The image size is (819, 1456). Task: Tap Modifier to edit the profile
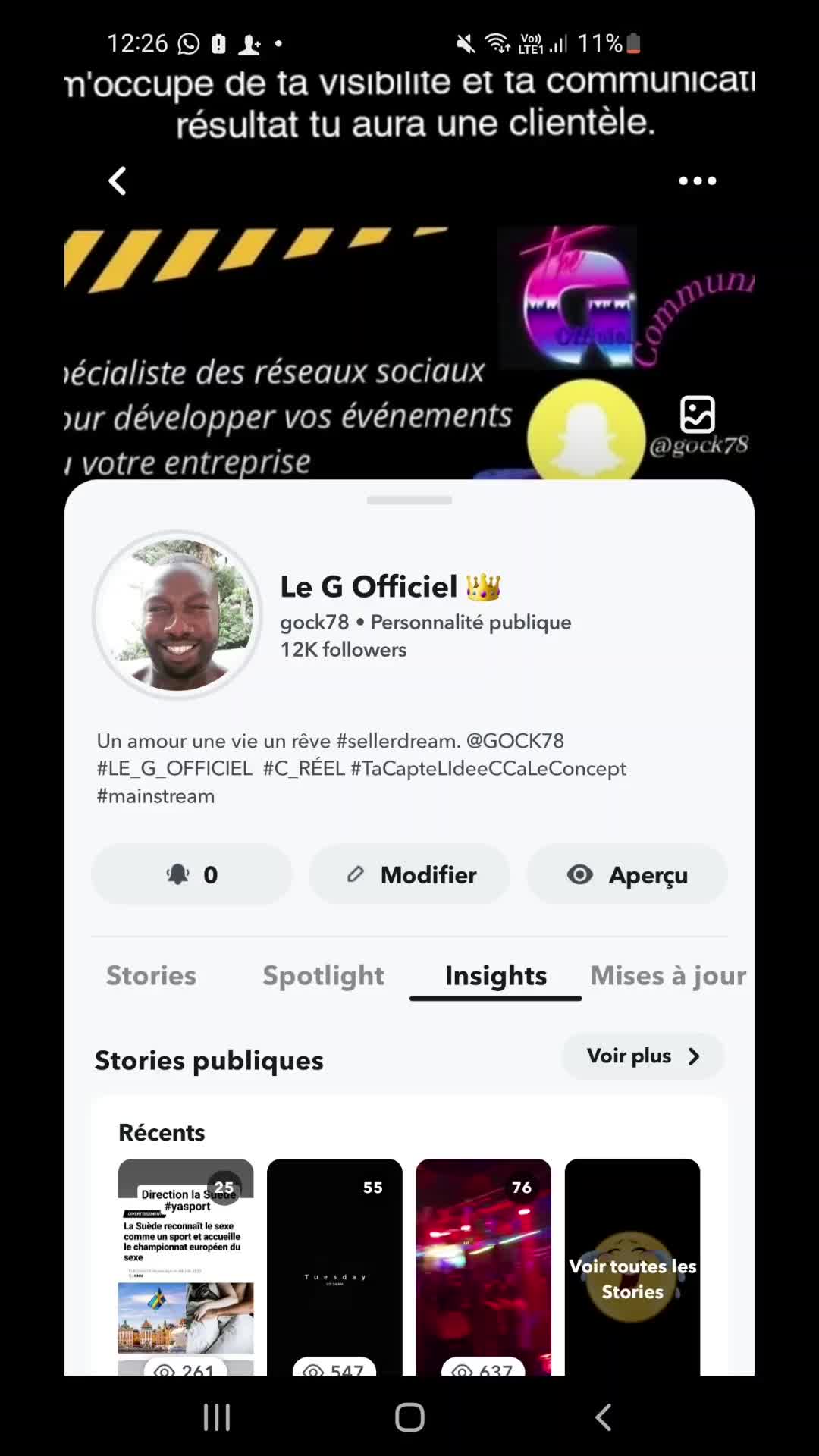tap(409, 874)
